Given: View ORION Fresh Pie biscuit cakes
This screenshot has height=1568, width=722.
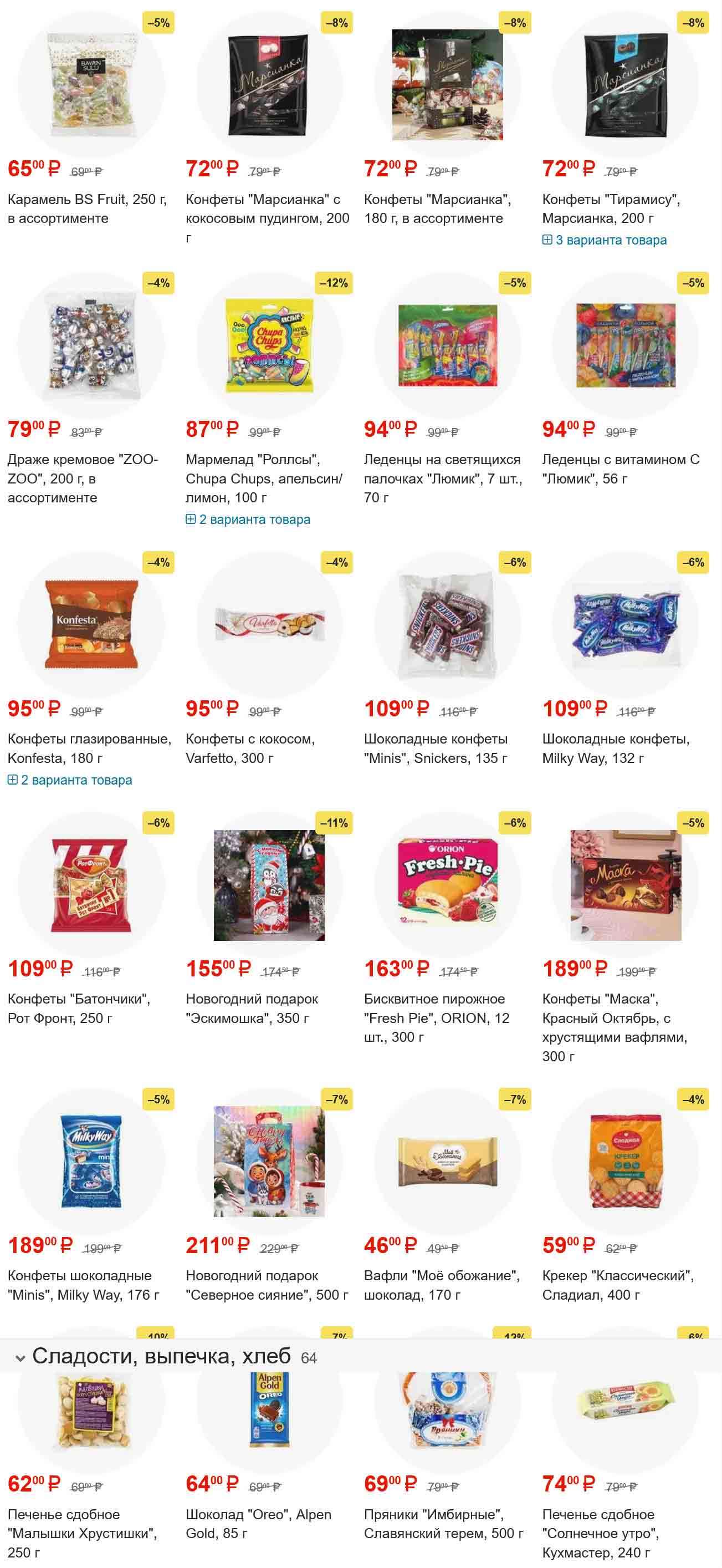Looking at the screenshot, I should (x=436, y=1018).
